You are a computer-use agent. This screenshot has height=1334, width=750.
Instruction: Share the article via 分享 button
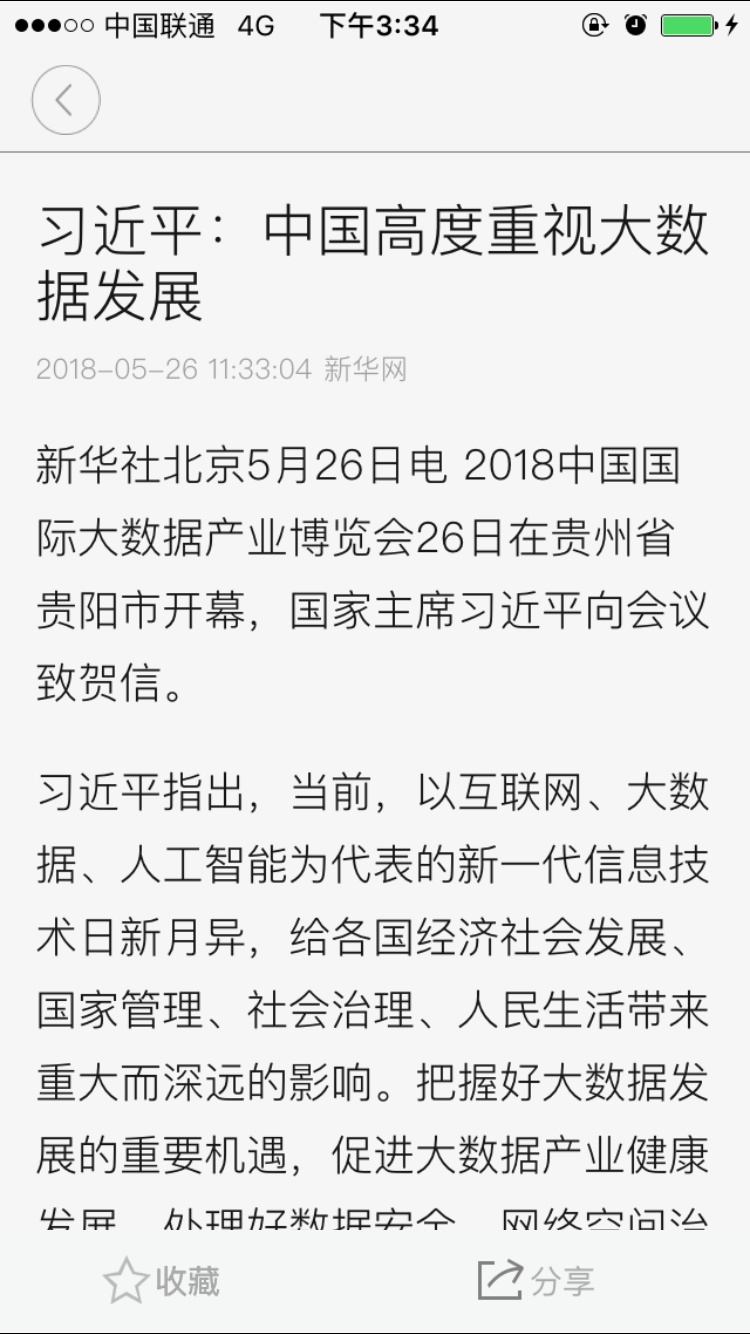pyautogui.click(x=536, y=1281)
